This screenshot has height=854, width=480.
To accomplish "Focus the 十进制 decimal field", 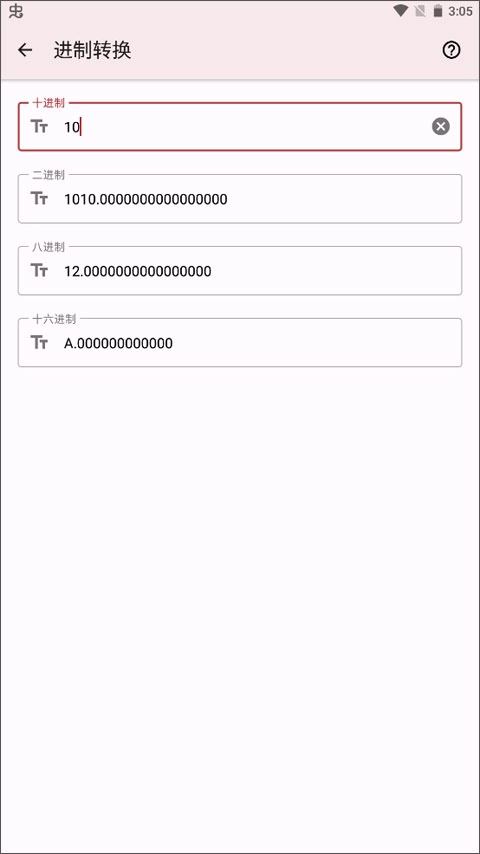I will pyautogui.click(x=240, y=127).
